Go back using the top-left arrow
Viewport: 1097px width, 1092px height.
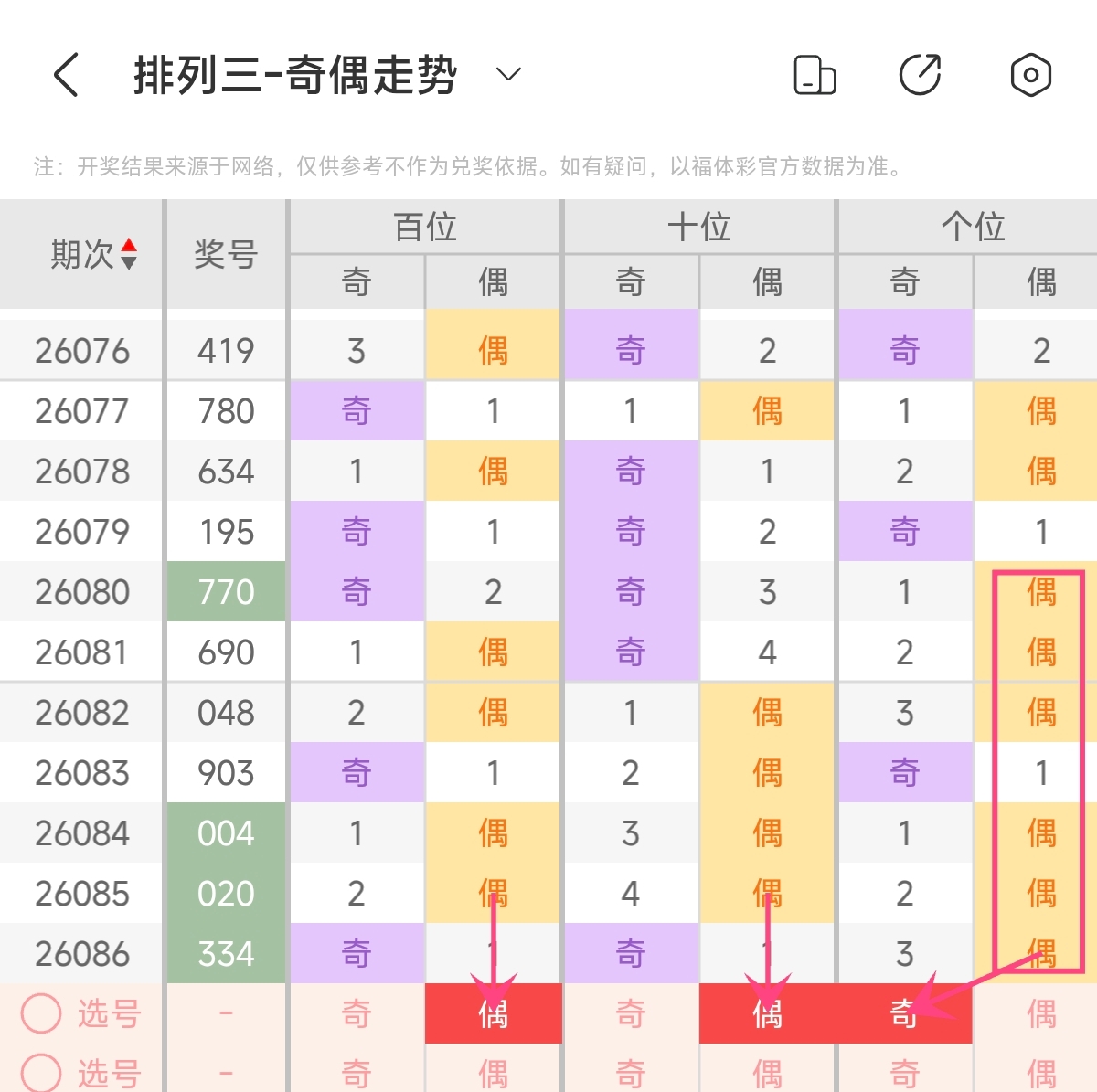(66, 74)
